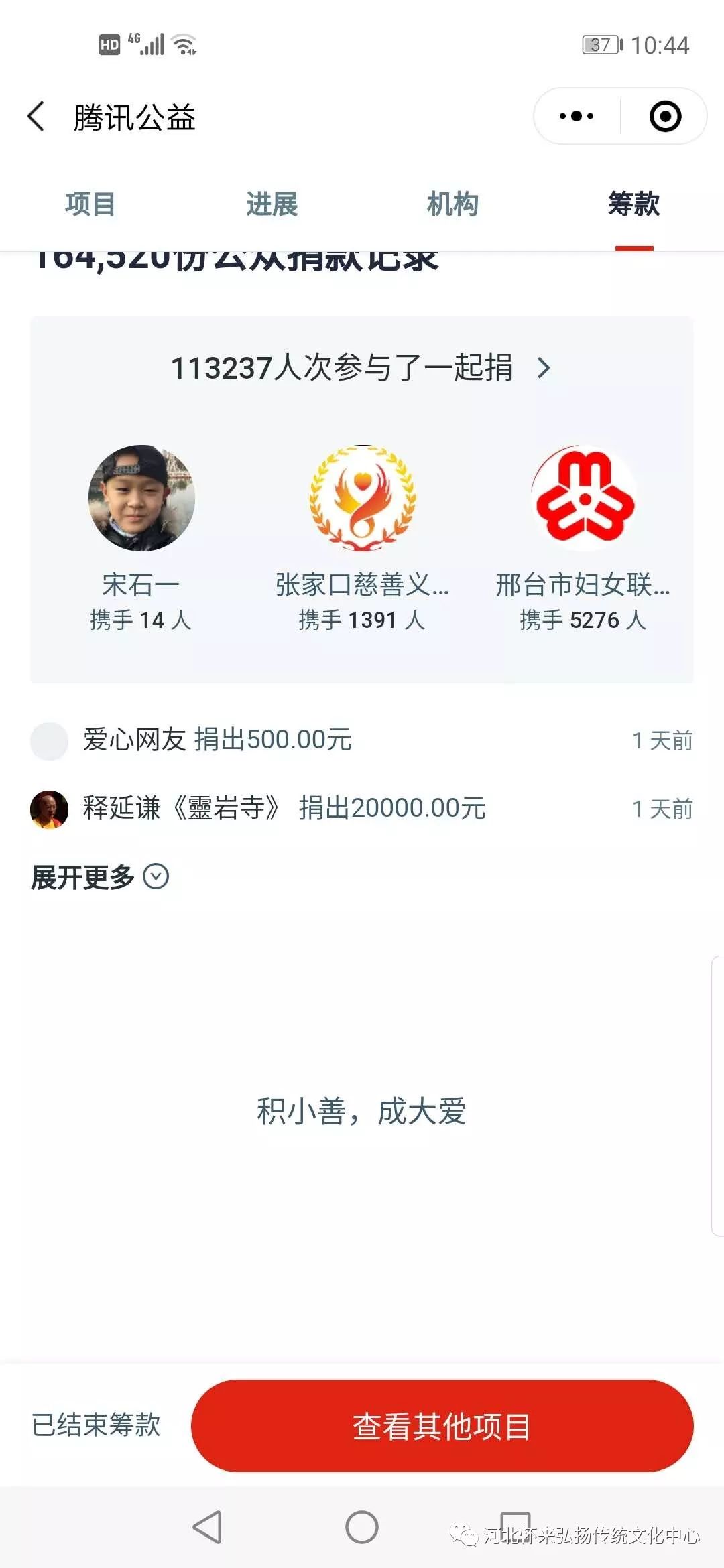Expand donation records with 展开更多
The width and height of the screenshot is (724, 1568).
pyautogui.click(x=99, y=877)
